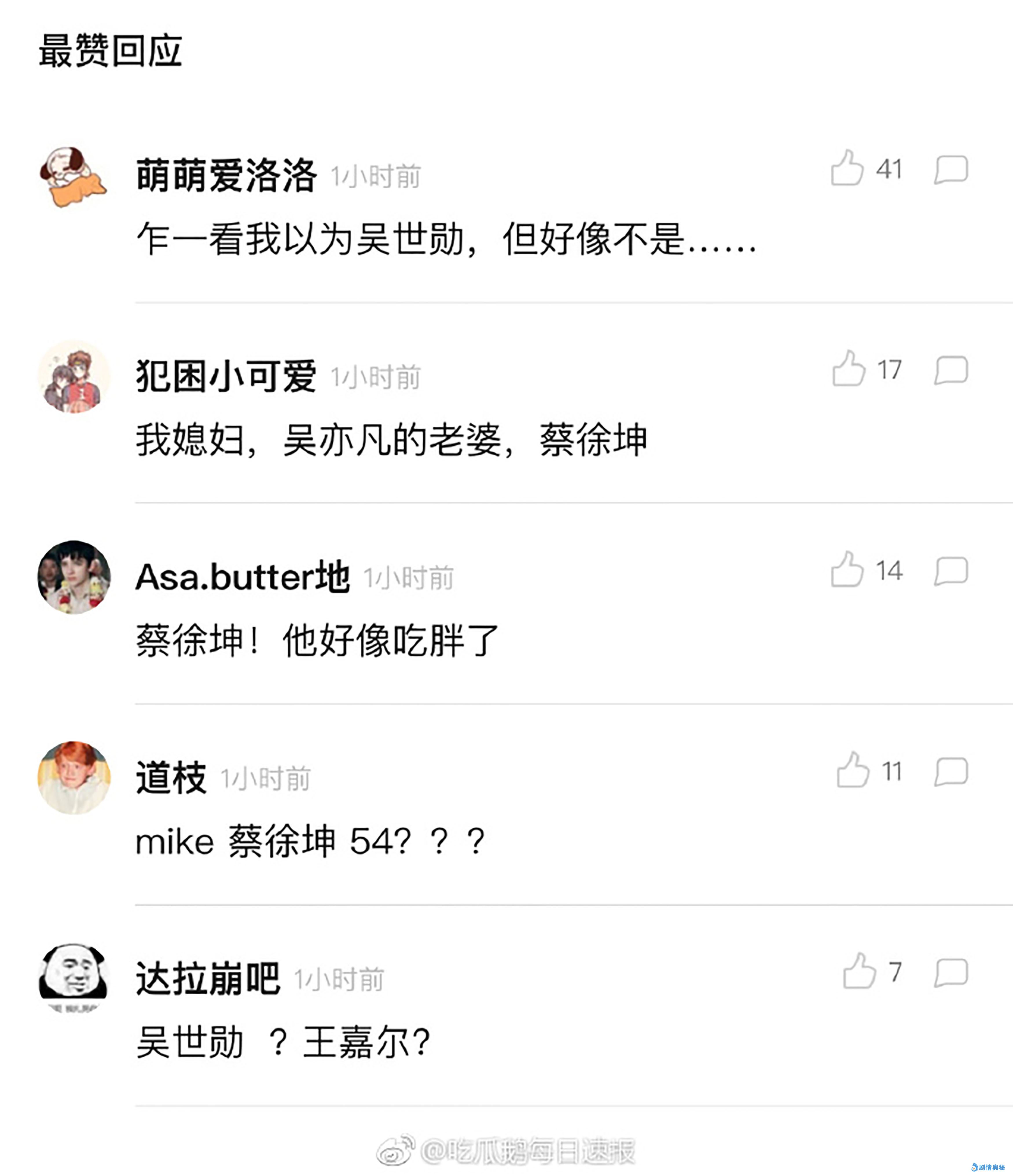The height and width of the screenshot is (1176, 1013).
Task: Open 犯困小可爱's profile avatar
Action: point(74,377)
